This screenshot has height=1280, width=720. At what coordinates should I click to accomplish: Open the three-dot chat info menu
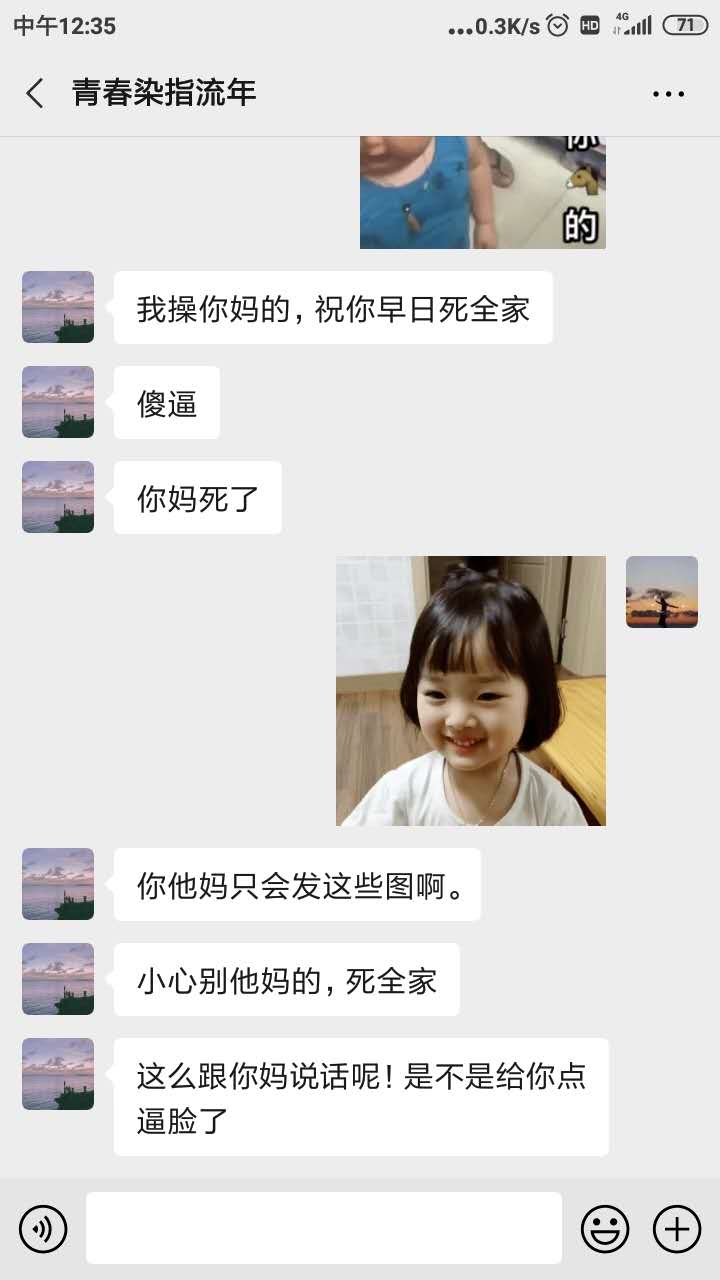[668, 94]
